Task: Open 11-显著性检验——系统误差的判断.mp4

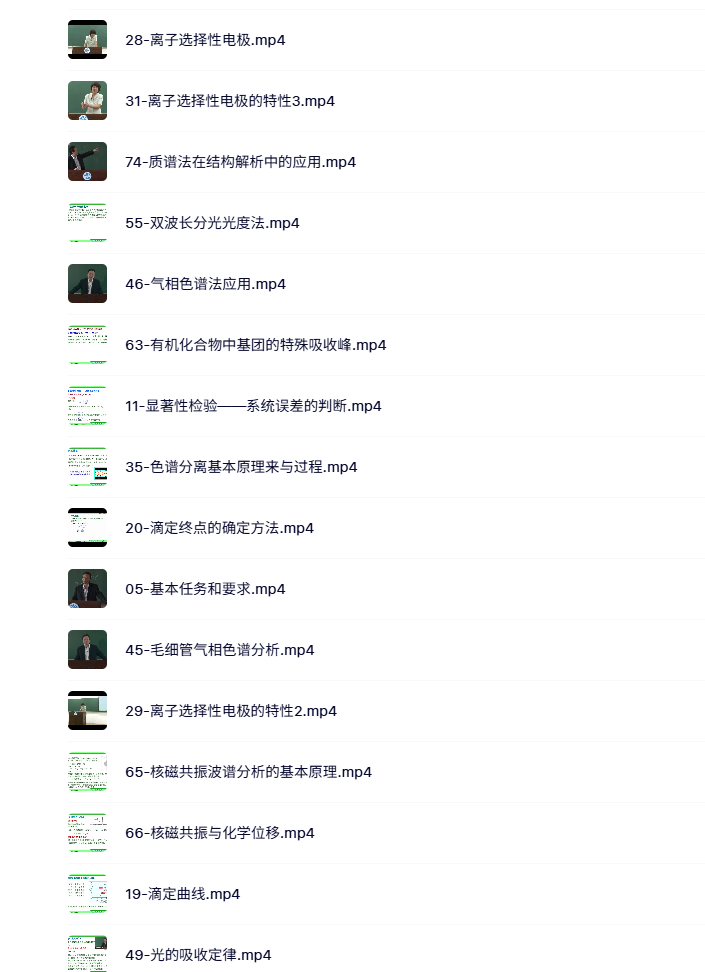Action: pyautogui.click(x=253, y=406)
